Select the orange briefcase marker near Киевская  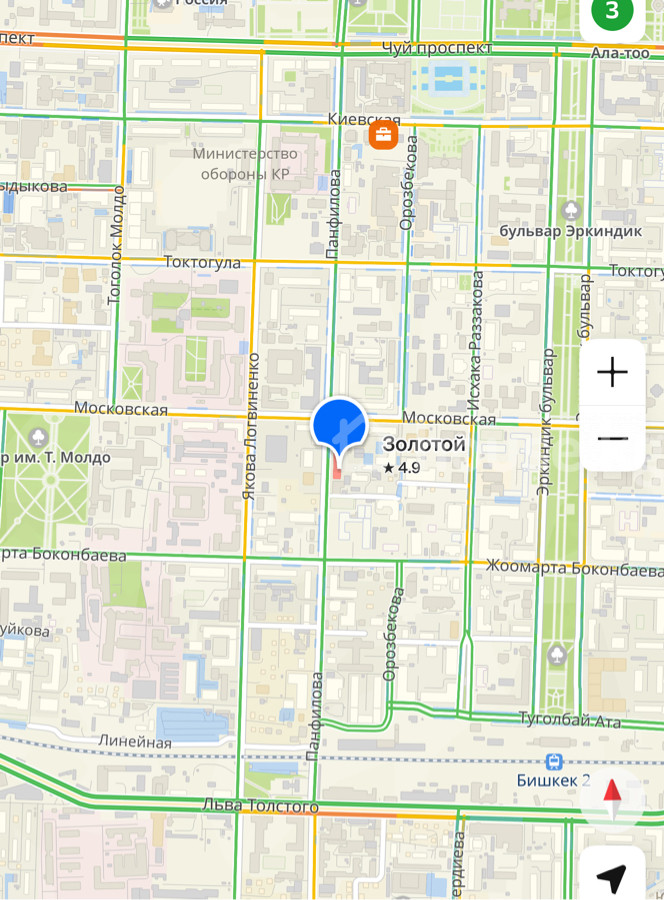coord(383,135)
